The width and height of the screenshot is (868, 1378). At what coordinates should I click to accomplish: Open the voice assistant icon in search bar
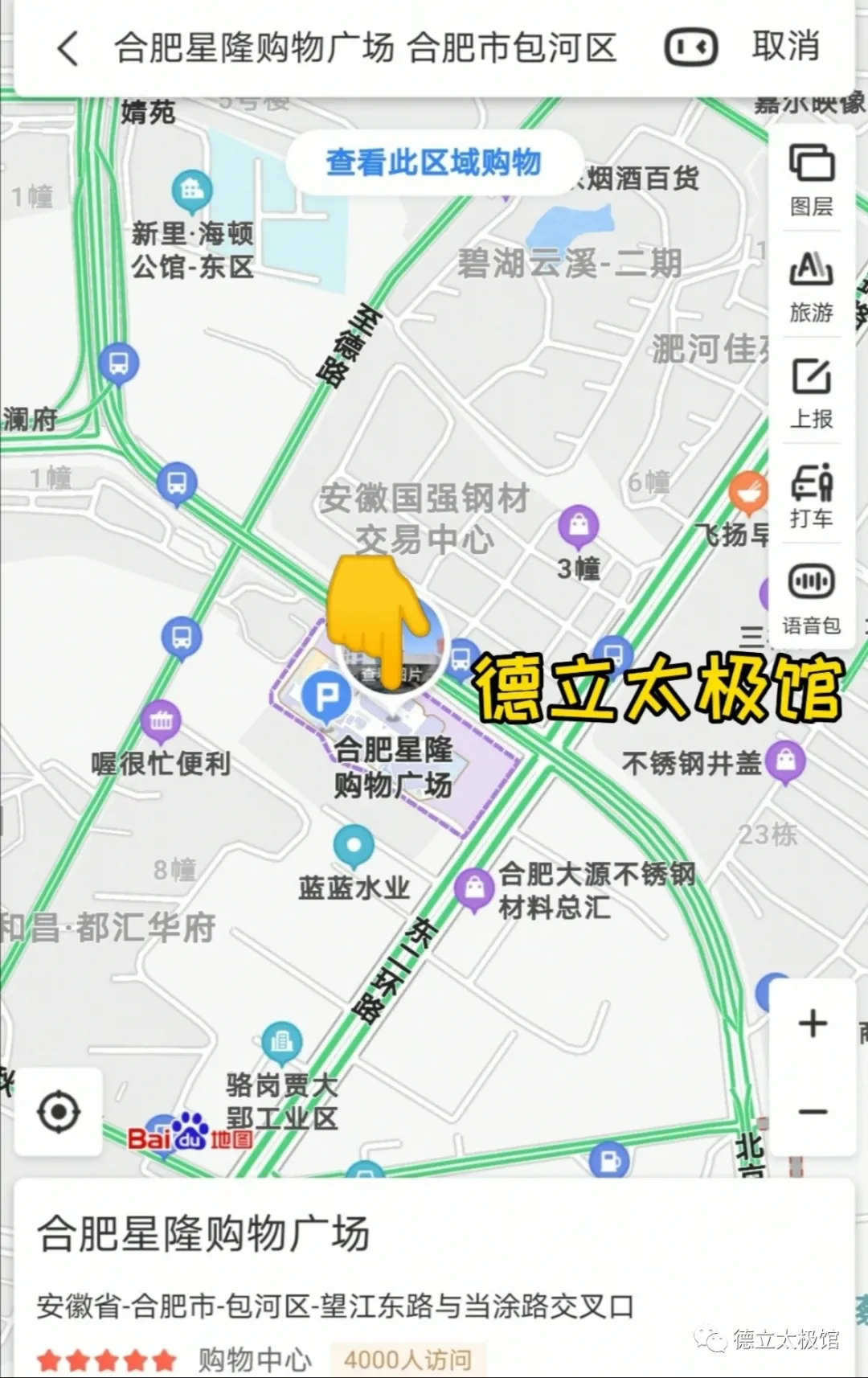(x=690, y=48)
